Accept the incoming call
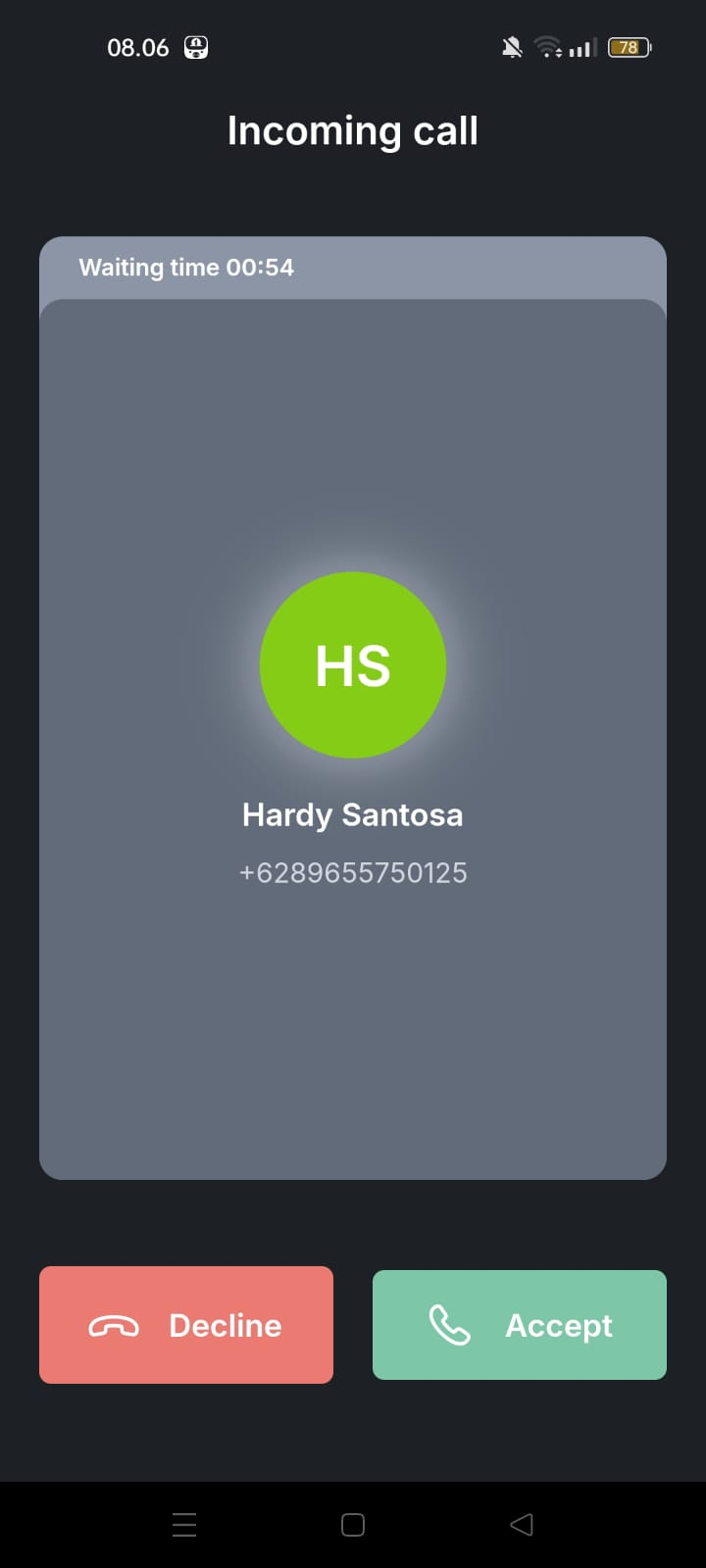Screen dimensions: 706x1568 pyautogui.click(x=520, y=1325)
